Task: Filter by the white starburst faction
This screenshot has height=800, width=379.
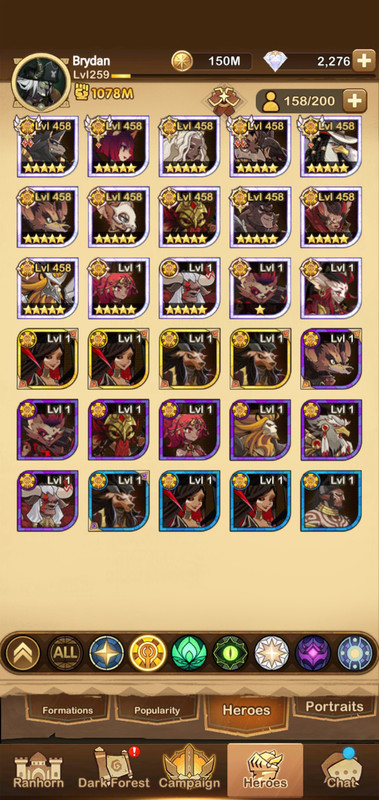Action: (271, 653)
